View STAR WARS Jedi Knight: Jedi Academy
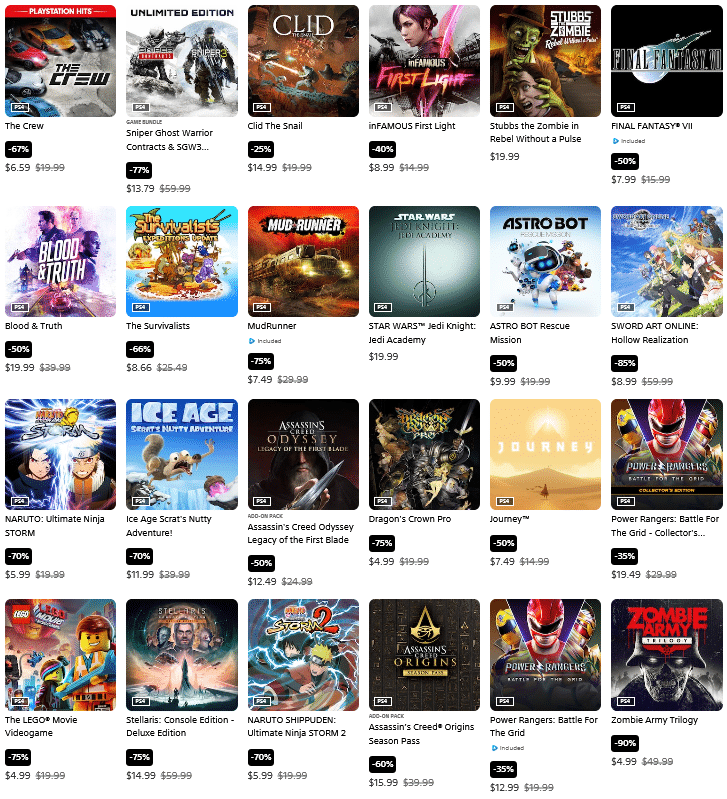The image size is (727, 799). (x=424, y=262)
